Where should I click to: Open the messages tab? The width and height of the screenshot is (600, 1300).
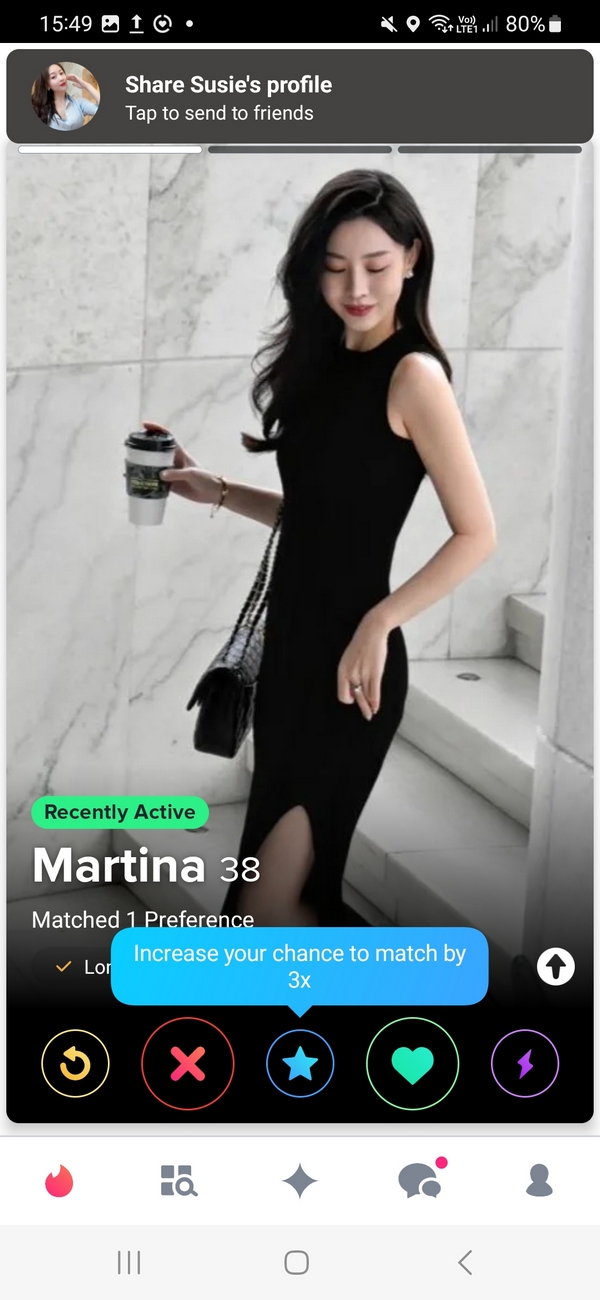tap(420, 1181)
